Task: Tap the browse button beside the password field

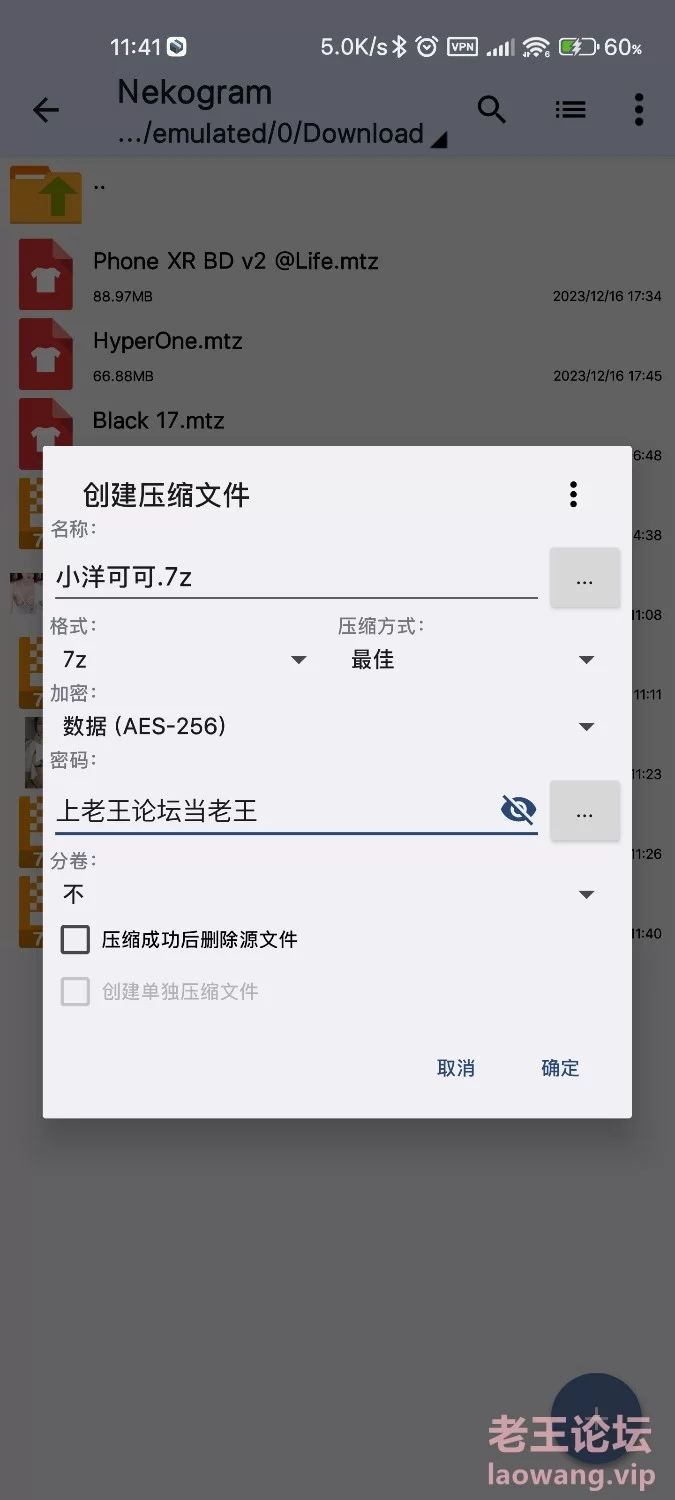Action: coord(585,812)
